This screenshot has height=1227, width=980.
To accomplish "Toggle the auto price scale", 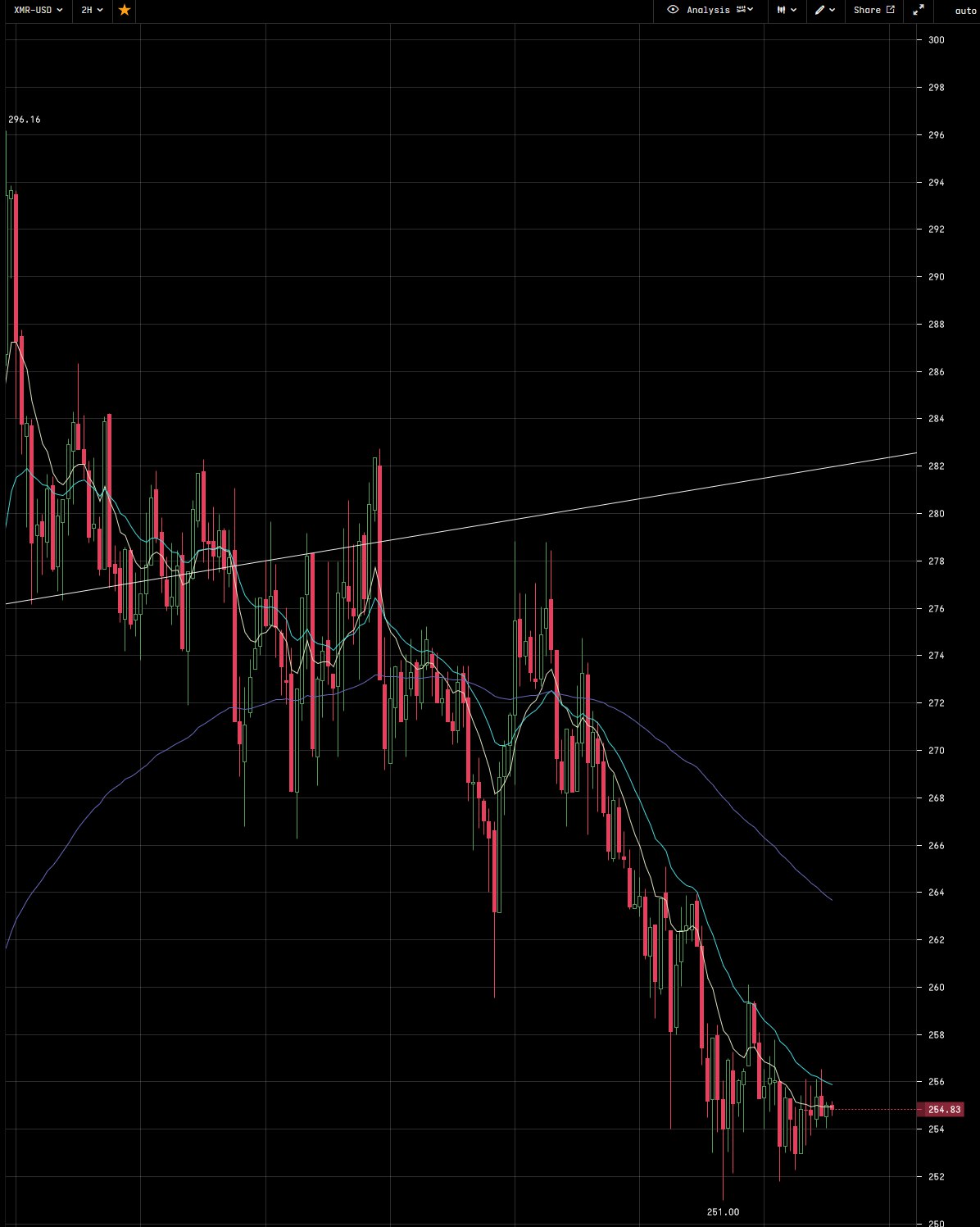I will [x=965, y=11].
